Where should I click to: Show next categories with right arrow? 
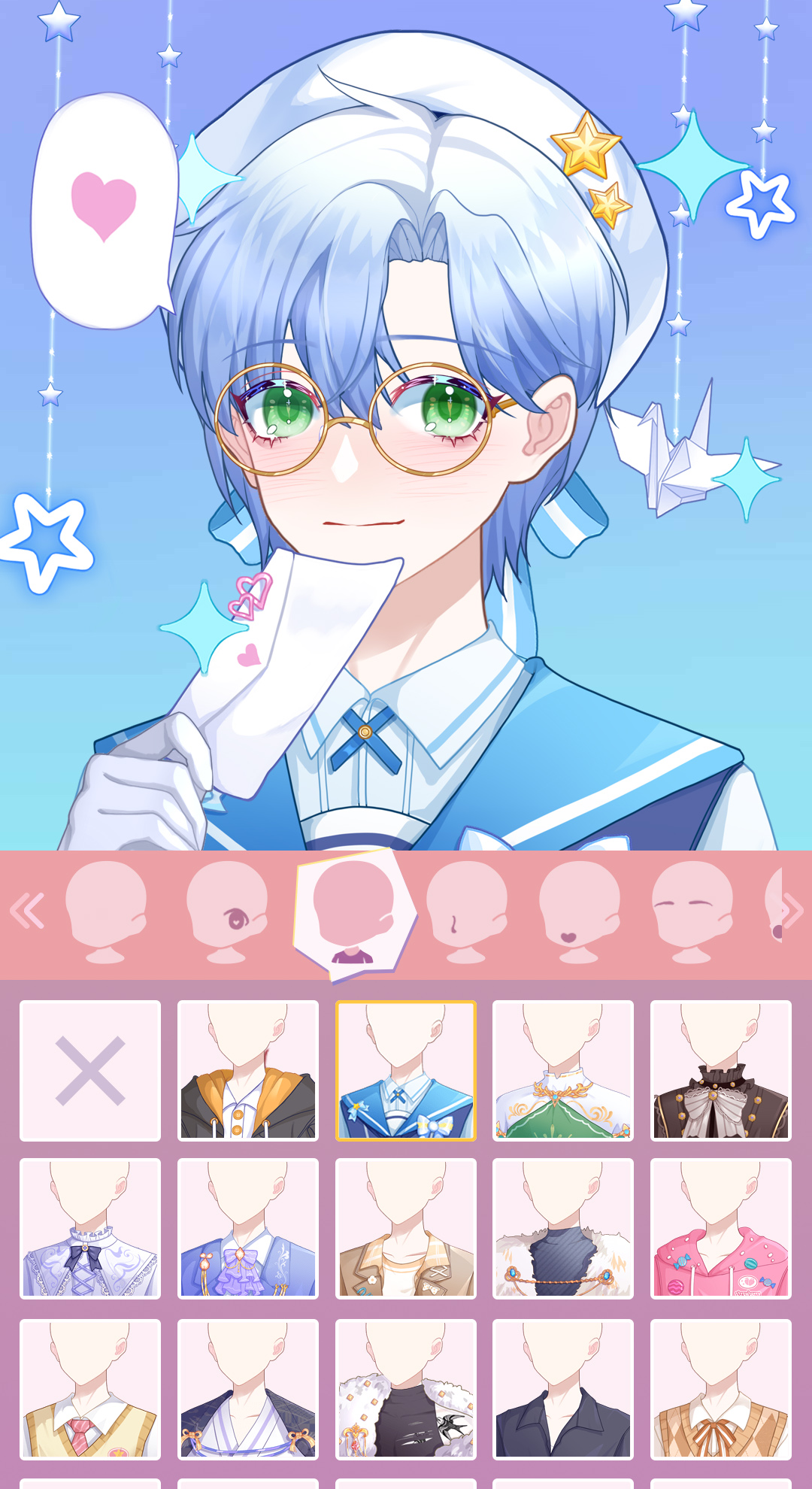pyautogui.click(x=791, y=911)
